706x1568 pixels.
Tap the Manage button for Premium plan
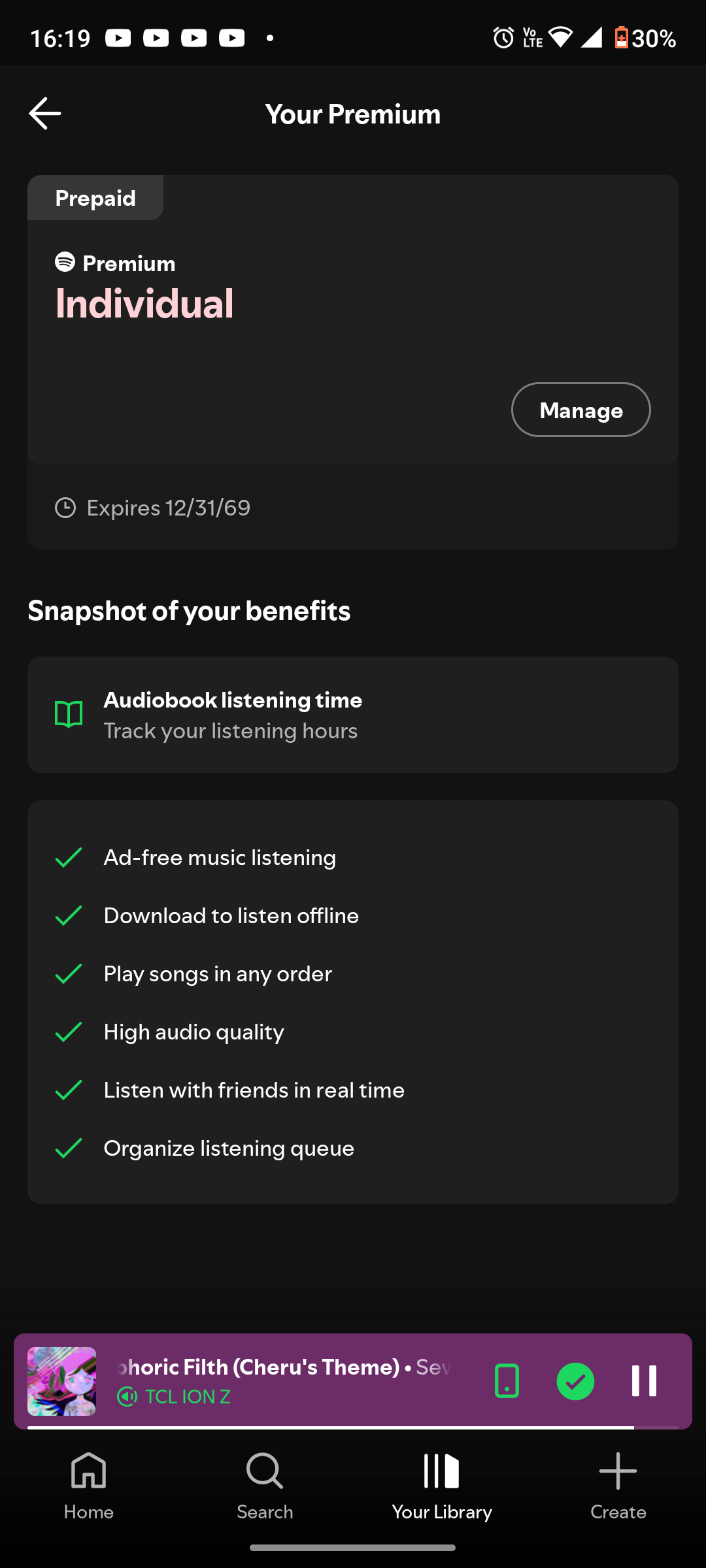click(x=580, y=410)
